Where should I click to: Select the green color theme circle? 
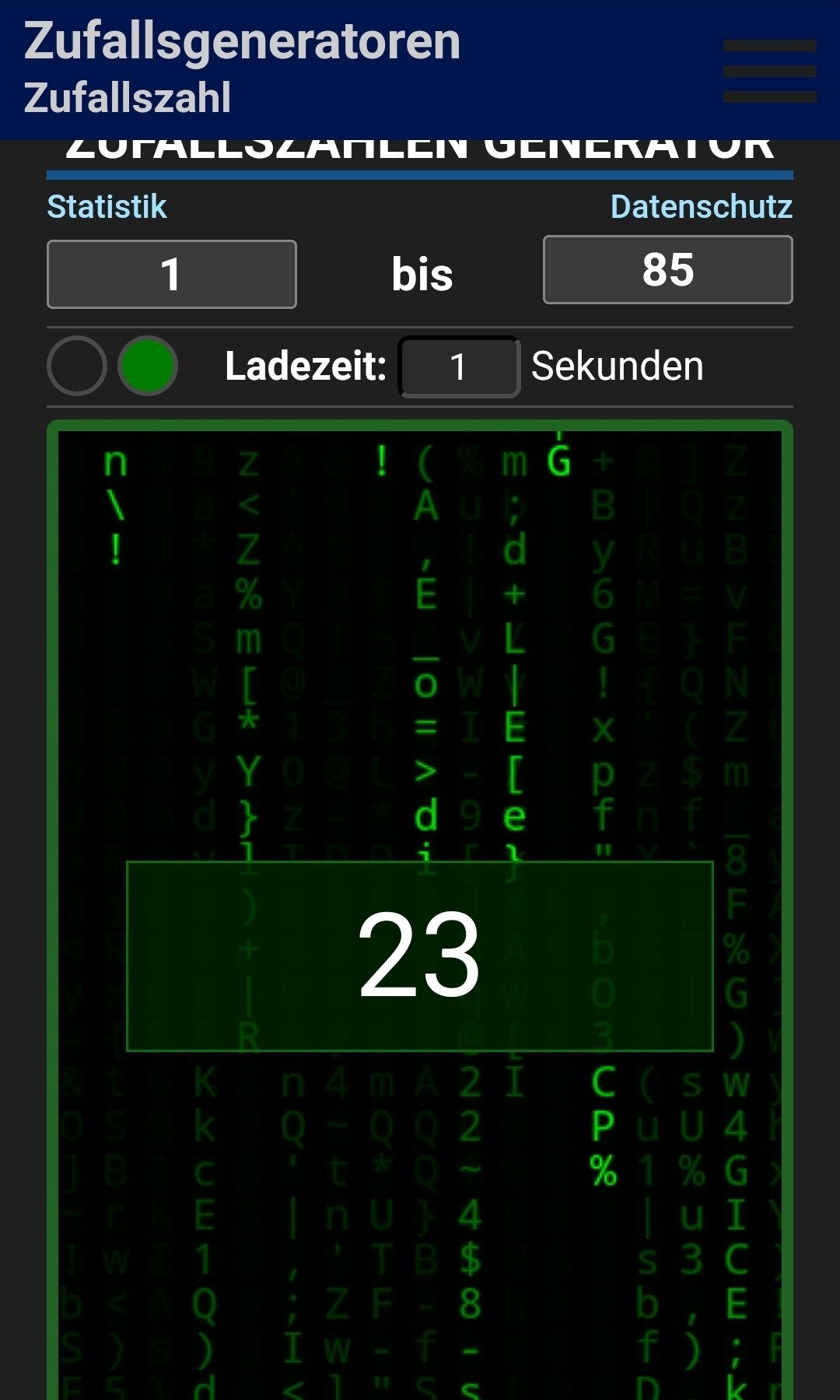point(148,366)
